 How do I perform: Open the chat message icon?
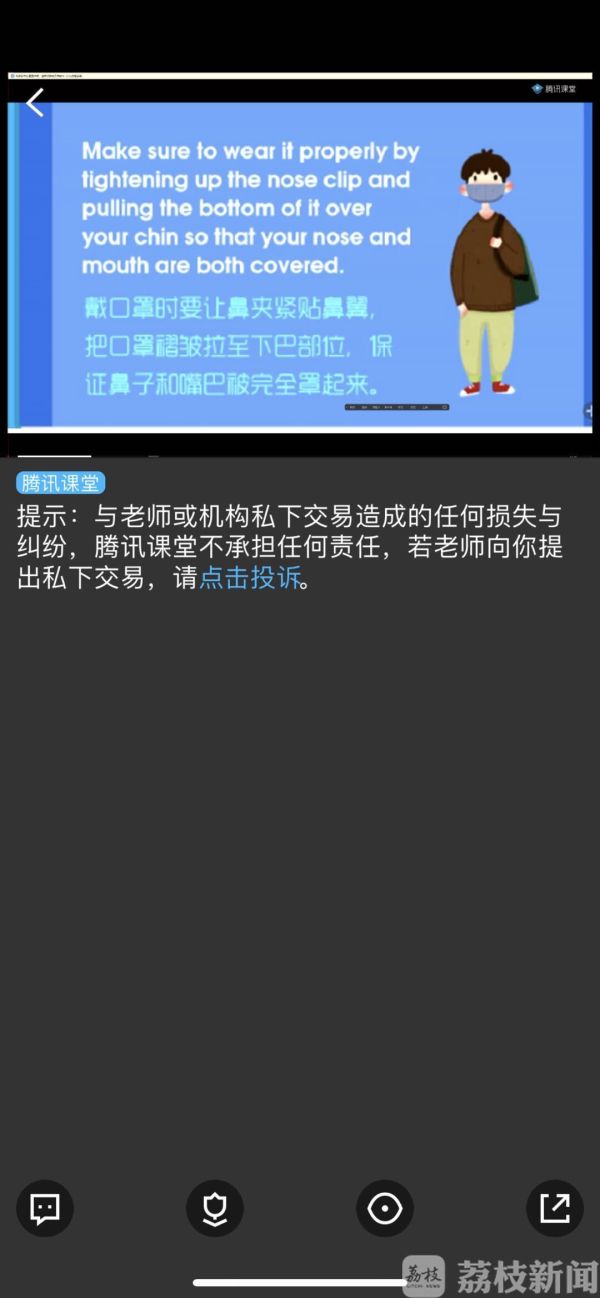[45, 1208]
